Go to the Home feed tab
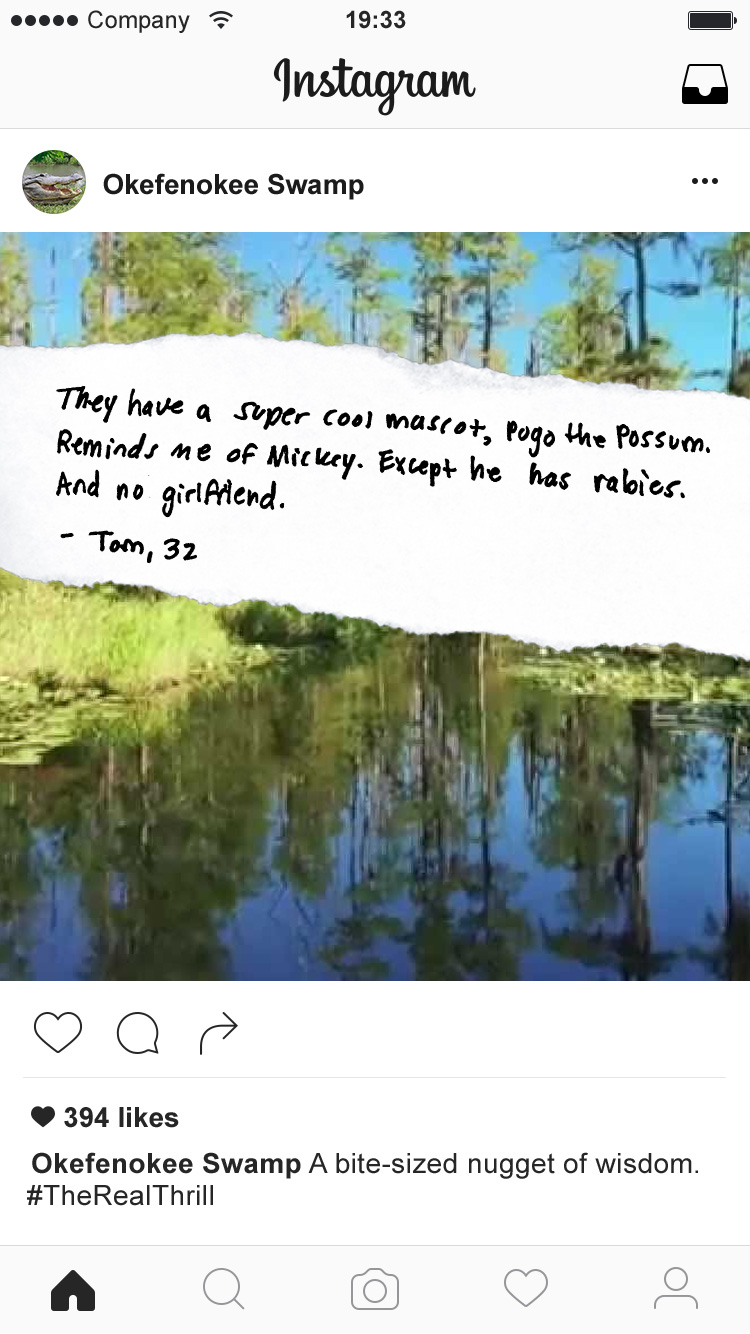The image size is (750, 1334). coord(73,1289)
